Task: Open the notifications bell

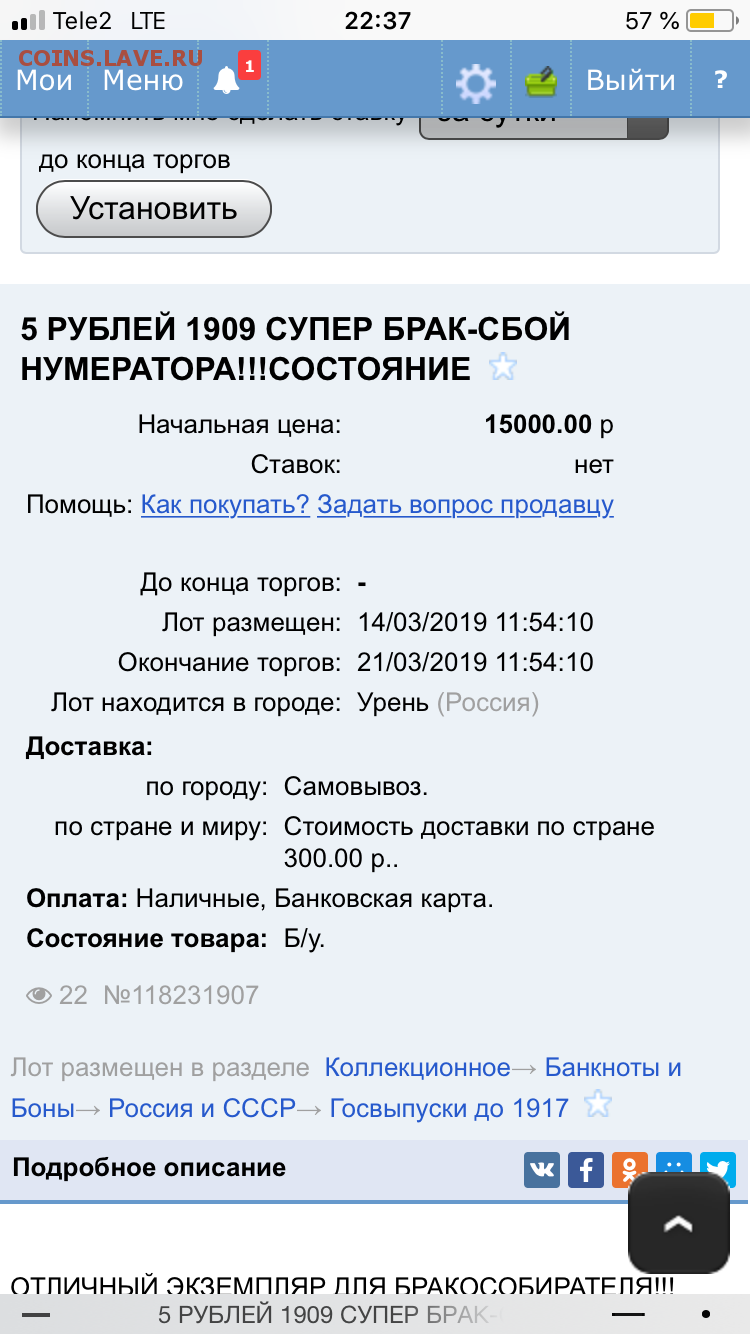Action: [228, 80]
